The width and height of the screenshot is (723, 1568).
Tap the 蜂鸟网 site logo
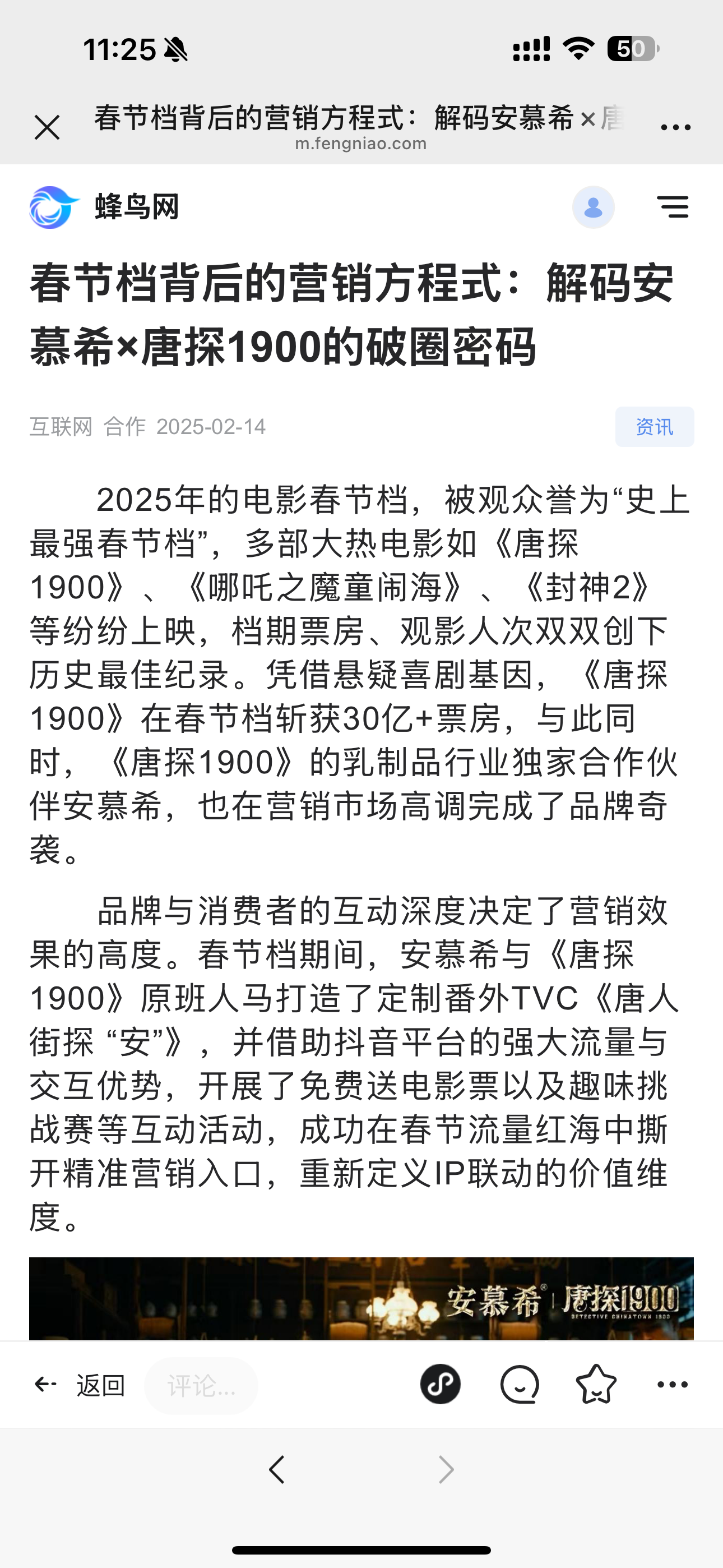[104, 207]
